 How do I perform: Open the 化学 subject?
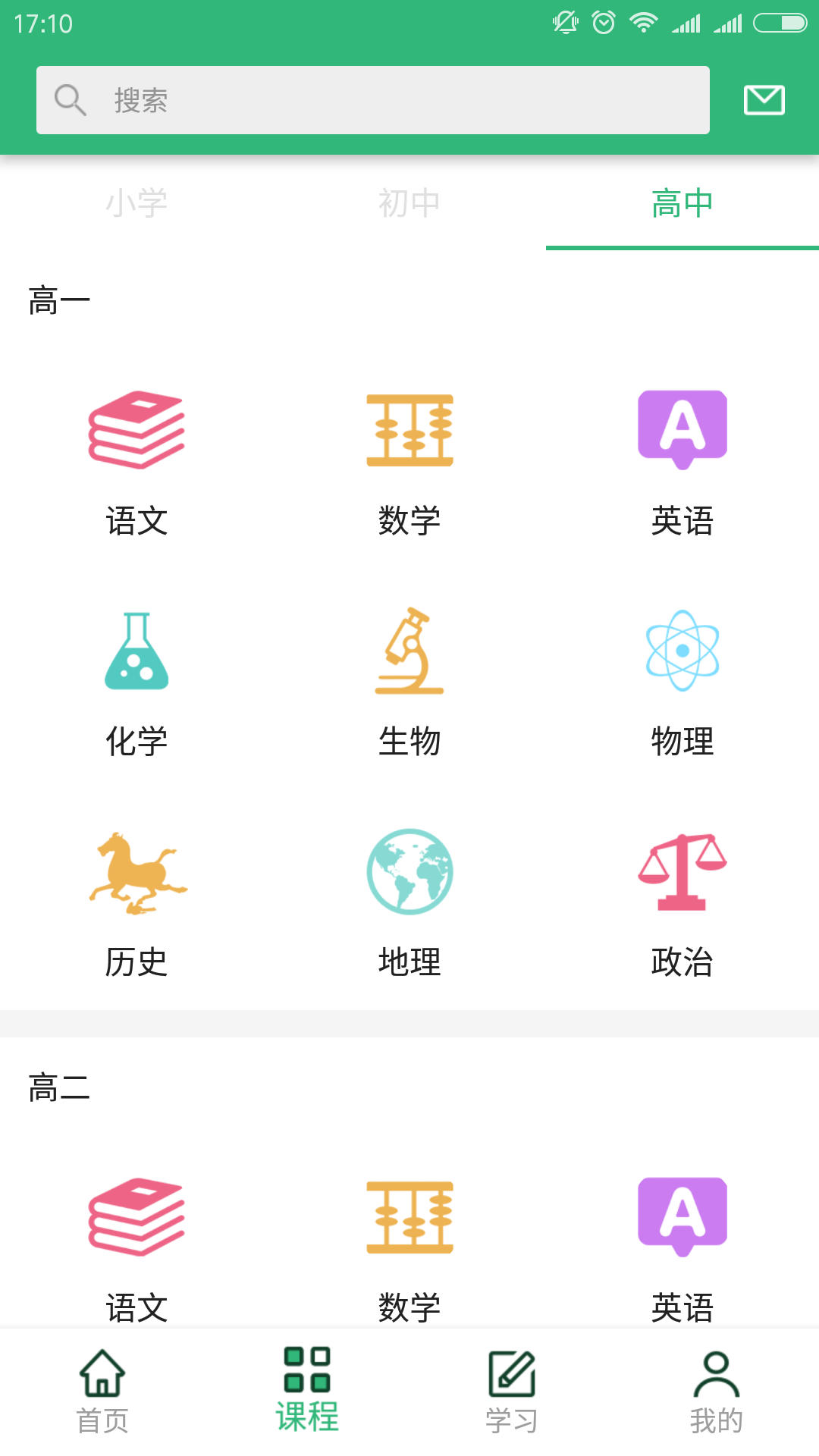point(136,681)
